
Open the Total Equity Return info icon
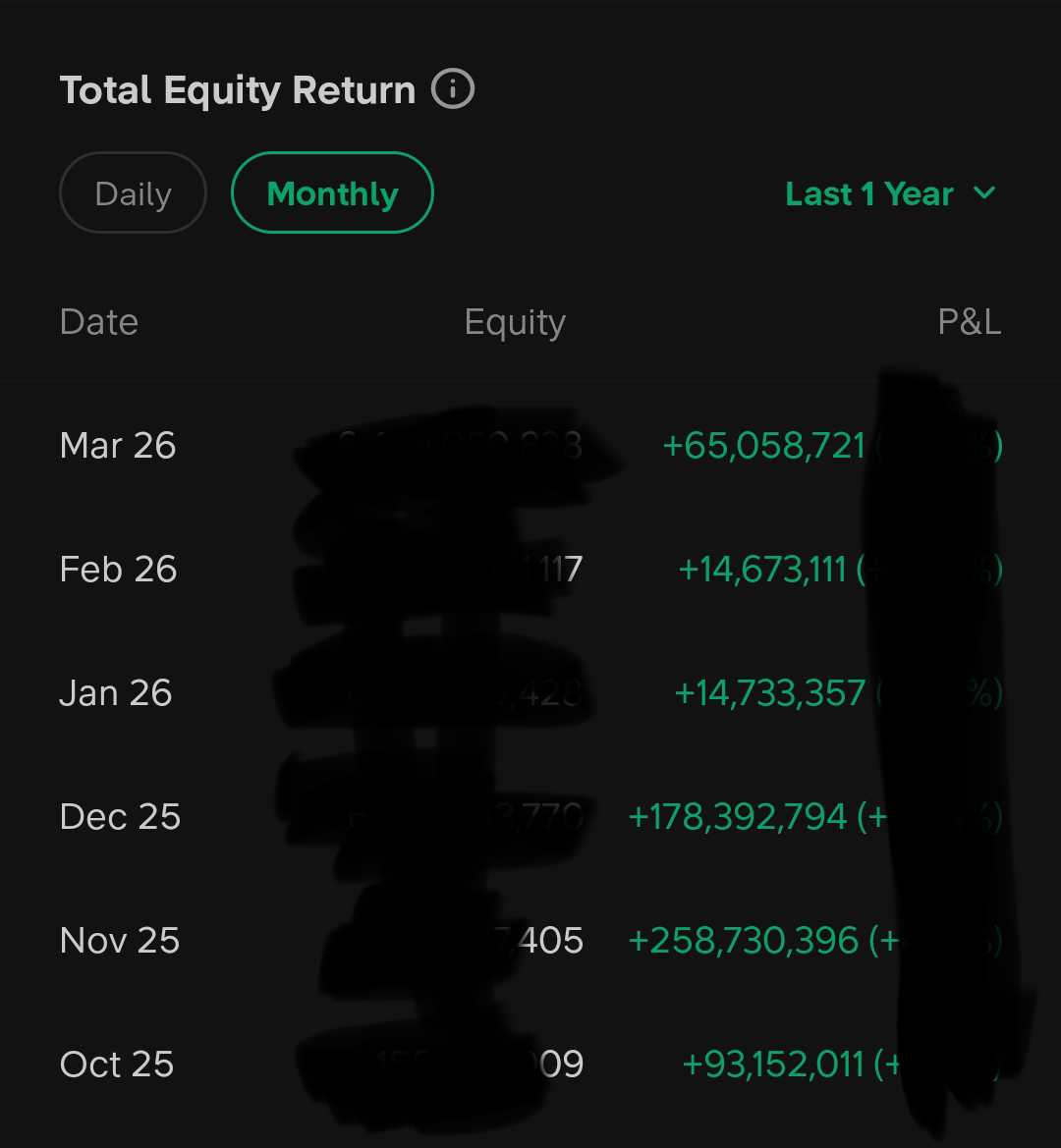(452, 90)
